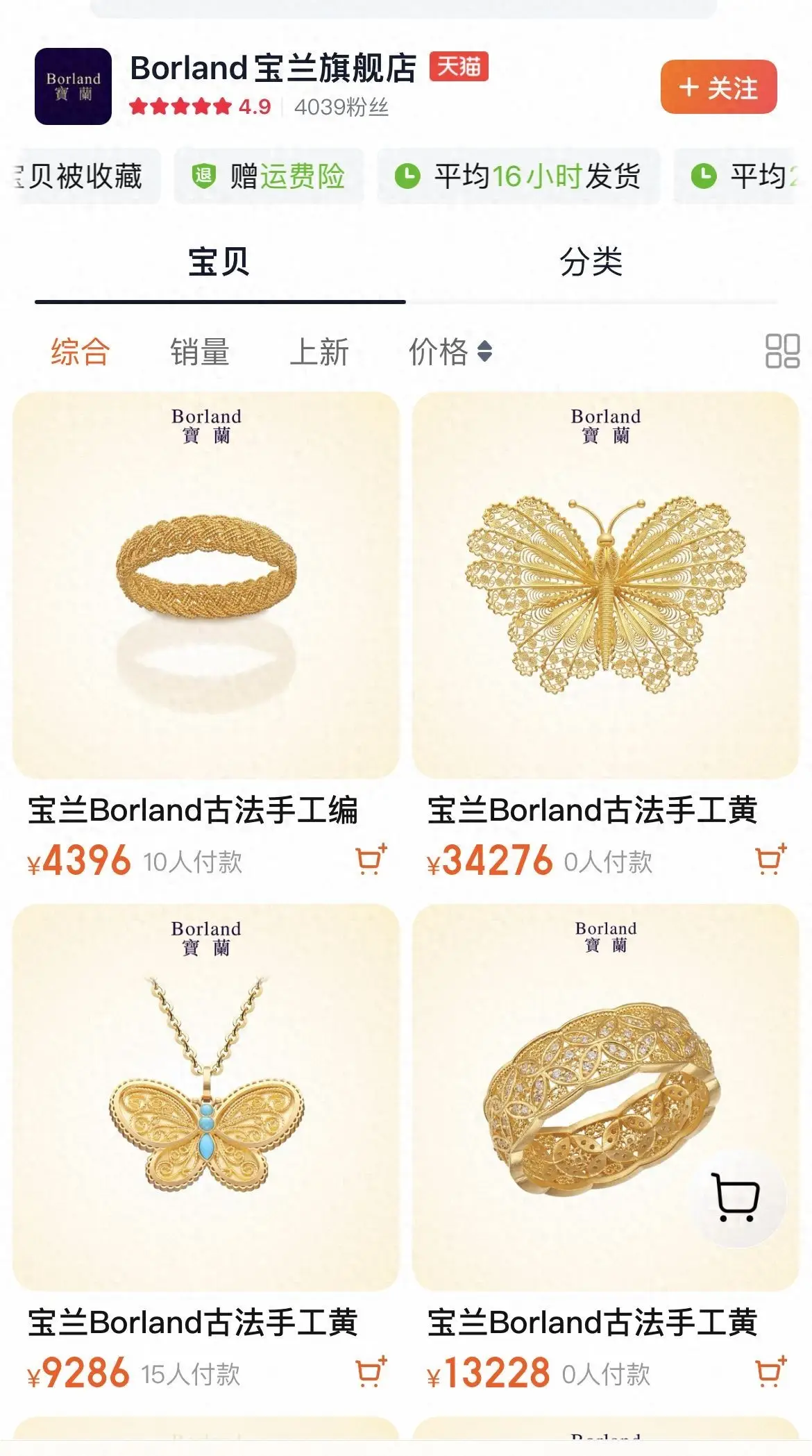Select the 销量 sales sort option

[x=201, y=353]
